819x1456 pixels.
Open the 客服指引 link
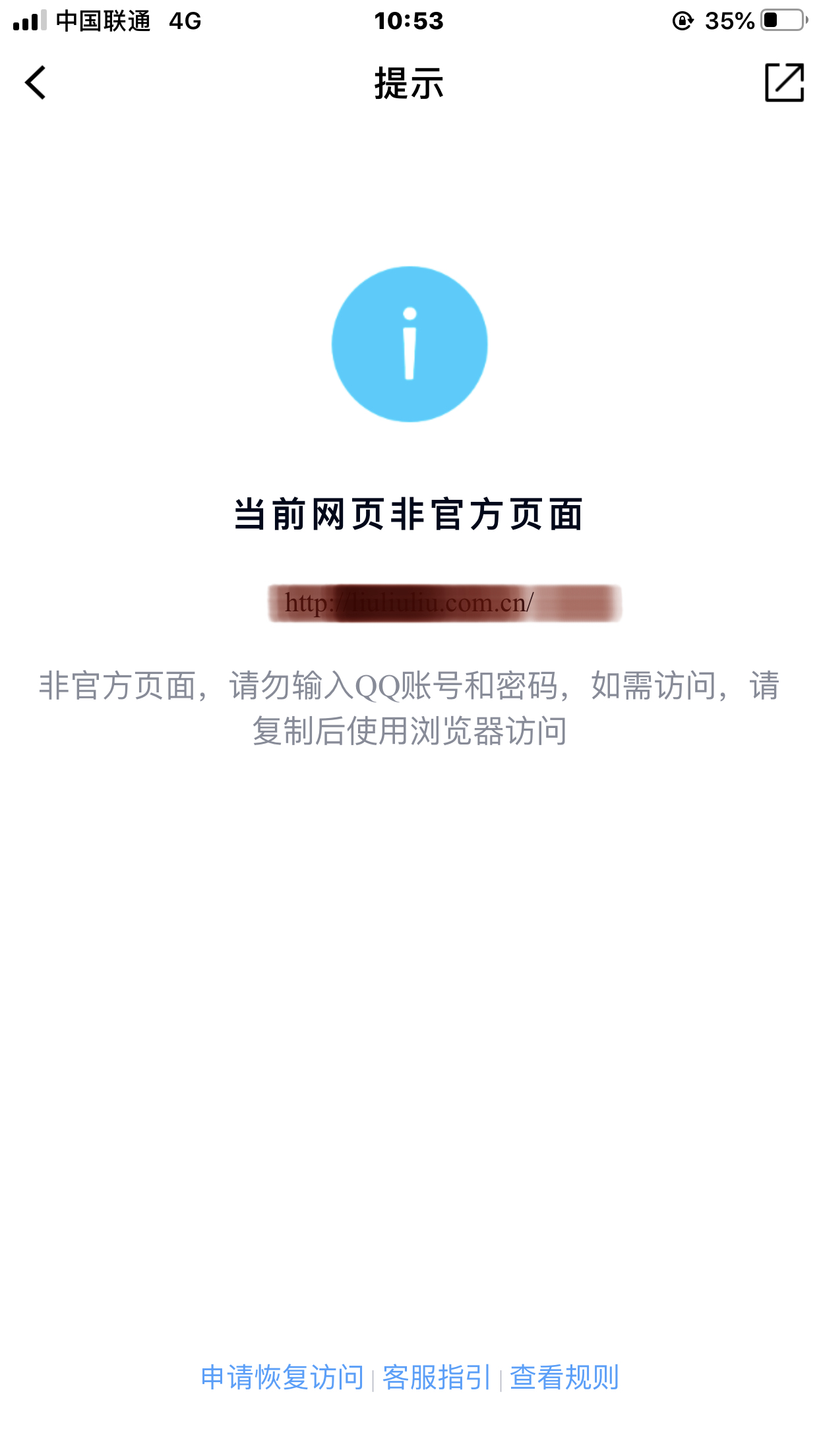(x=437, y=1378)
